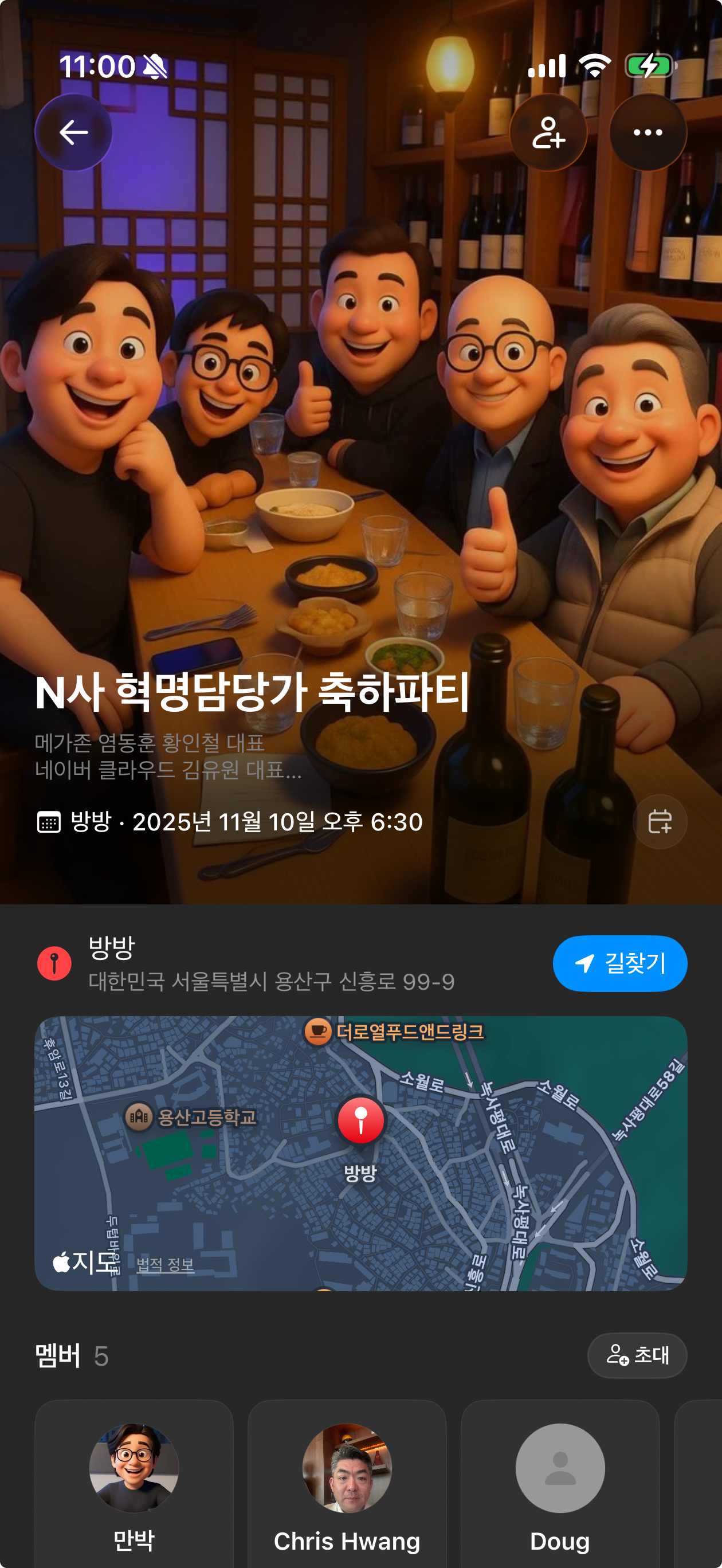Add a person via the top icon
722x1568 pixels.
coord(548,132)
